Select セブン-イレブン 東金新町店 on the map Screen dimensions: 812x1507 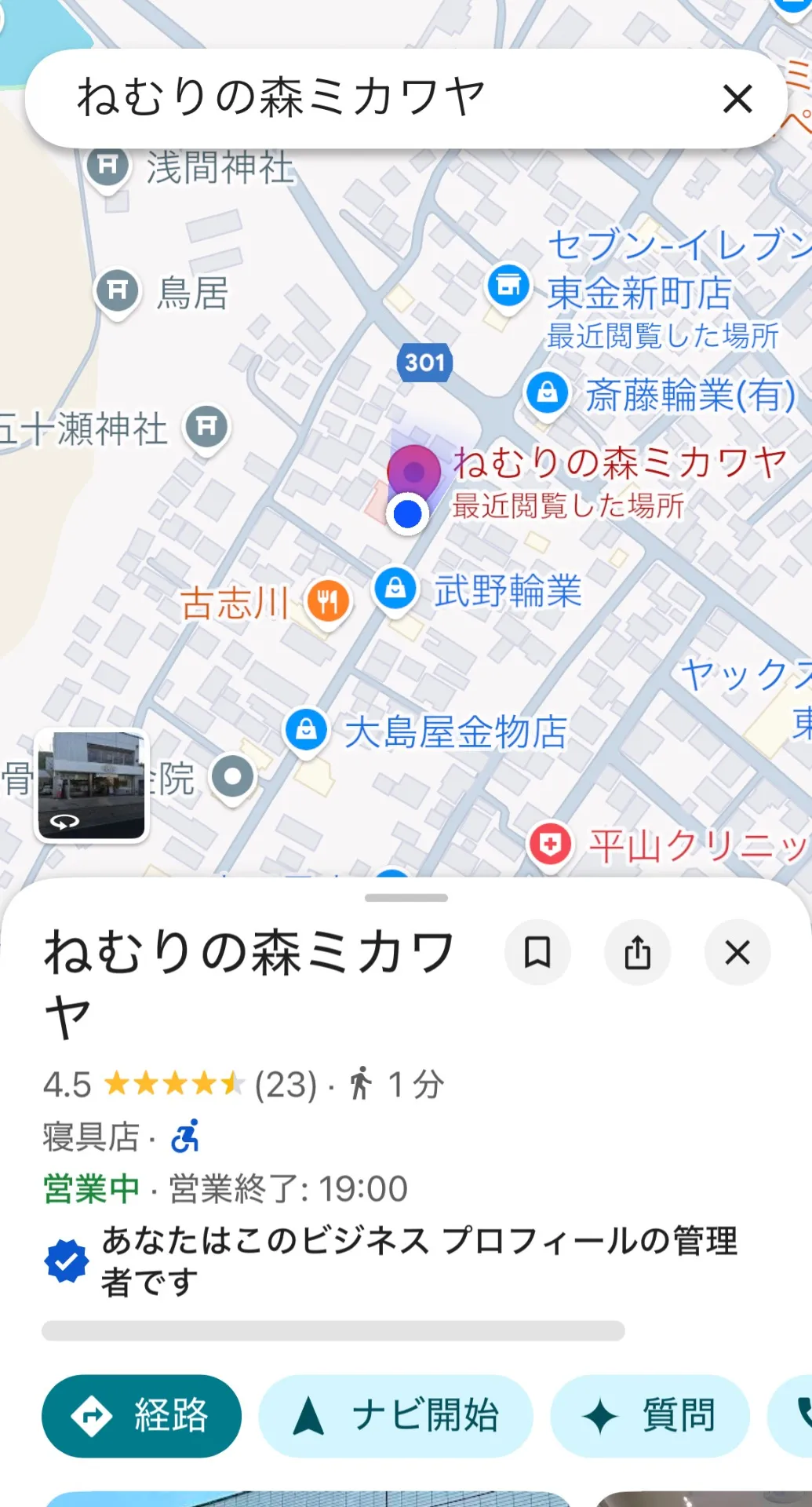click(508, 286)
